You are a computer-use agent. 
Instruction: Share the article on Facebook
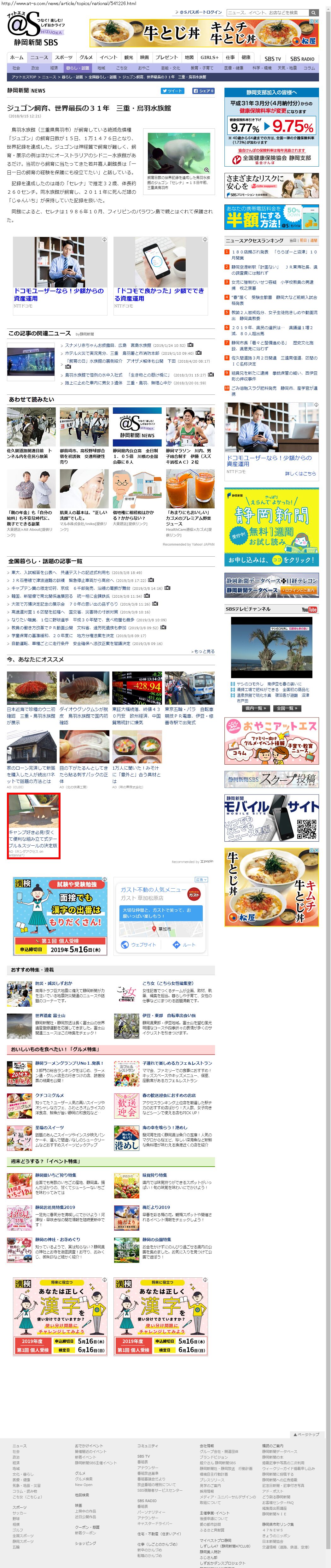[203, 91]
